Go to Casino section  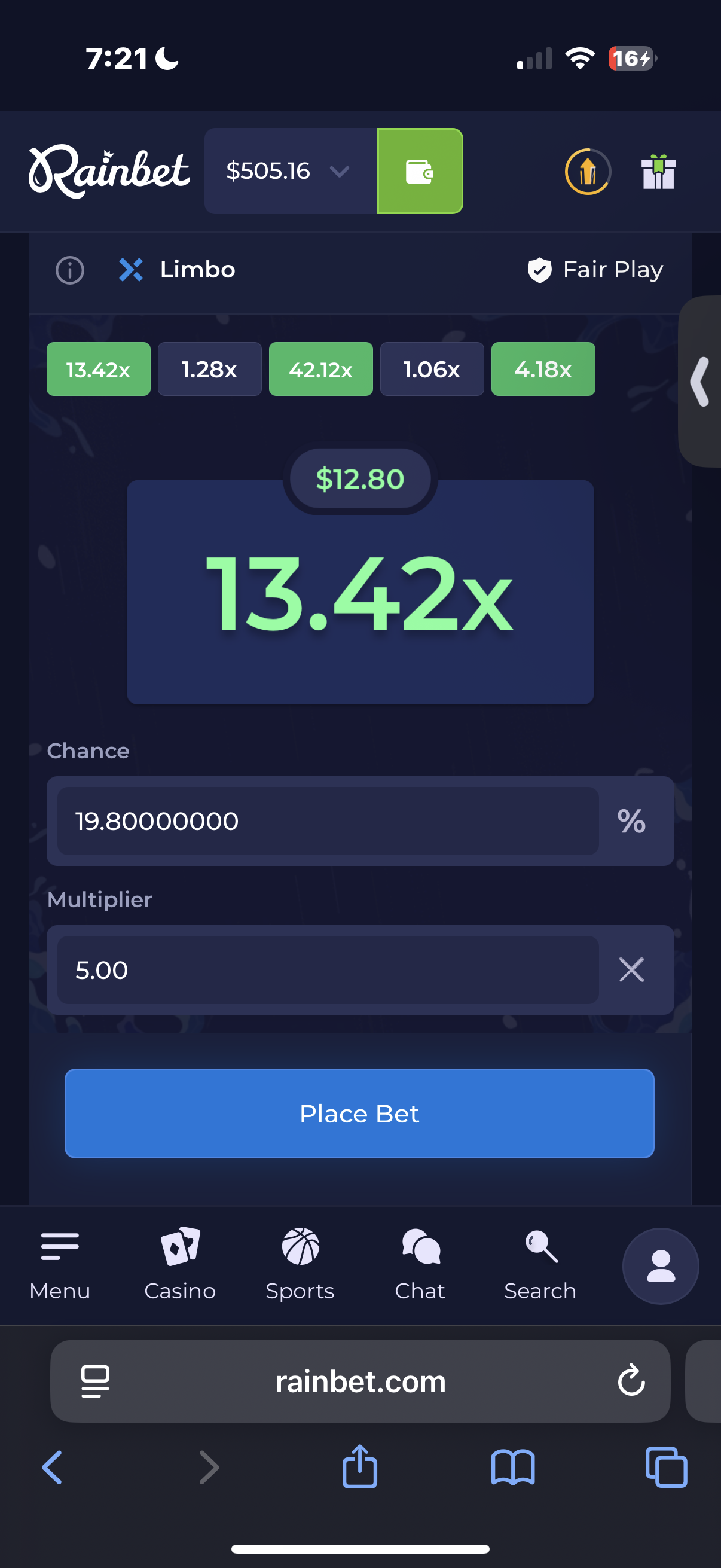[x=180, y=1264]
